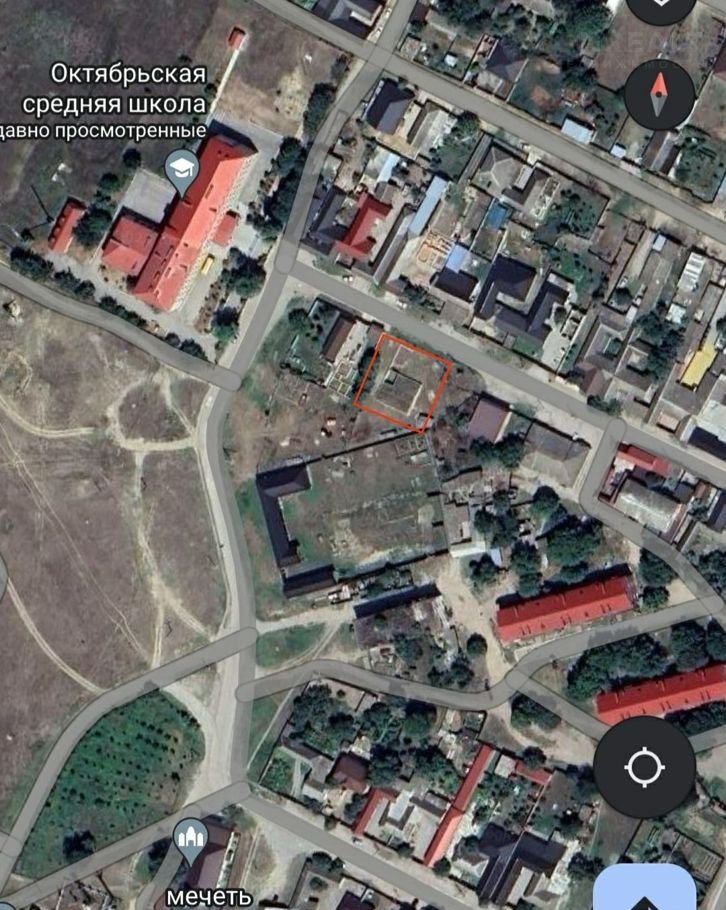Open the map layers button
The image size is (726, 910).
tap(660, 6)
